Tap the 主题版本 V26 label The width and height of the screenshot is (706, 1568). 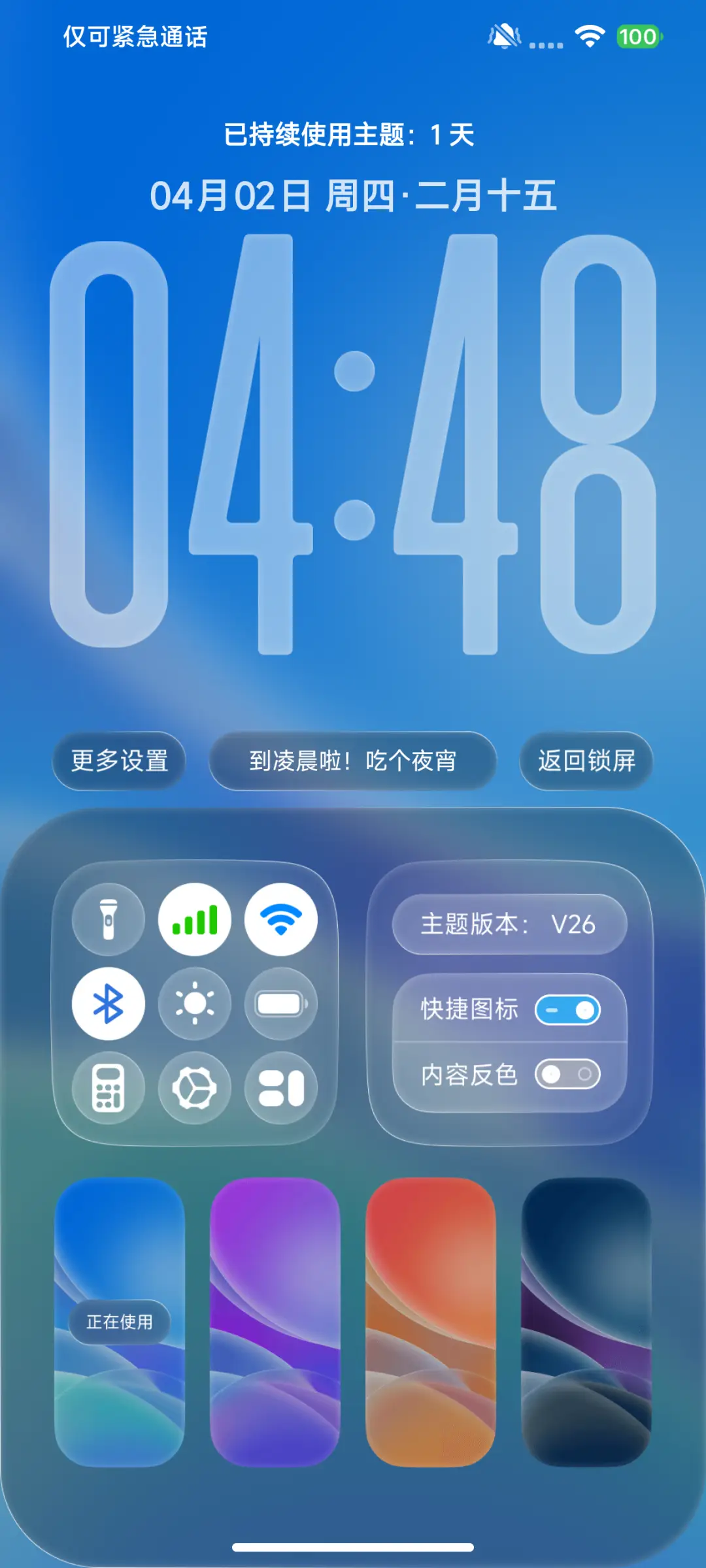click(509, 925)
